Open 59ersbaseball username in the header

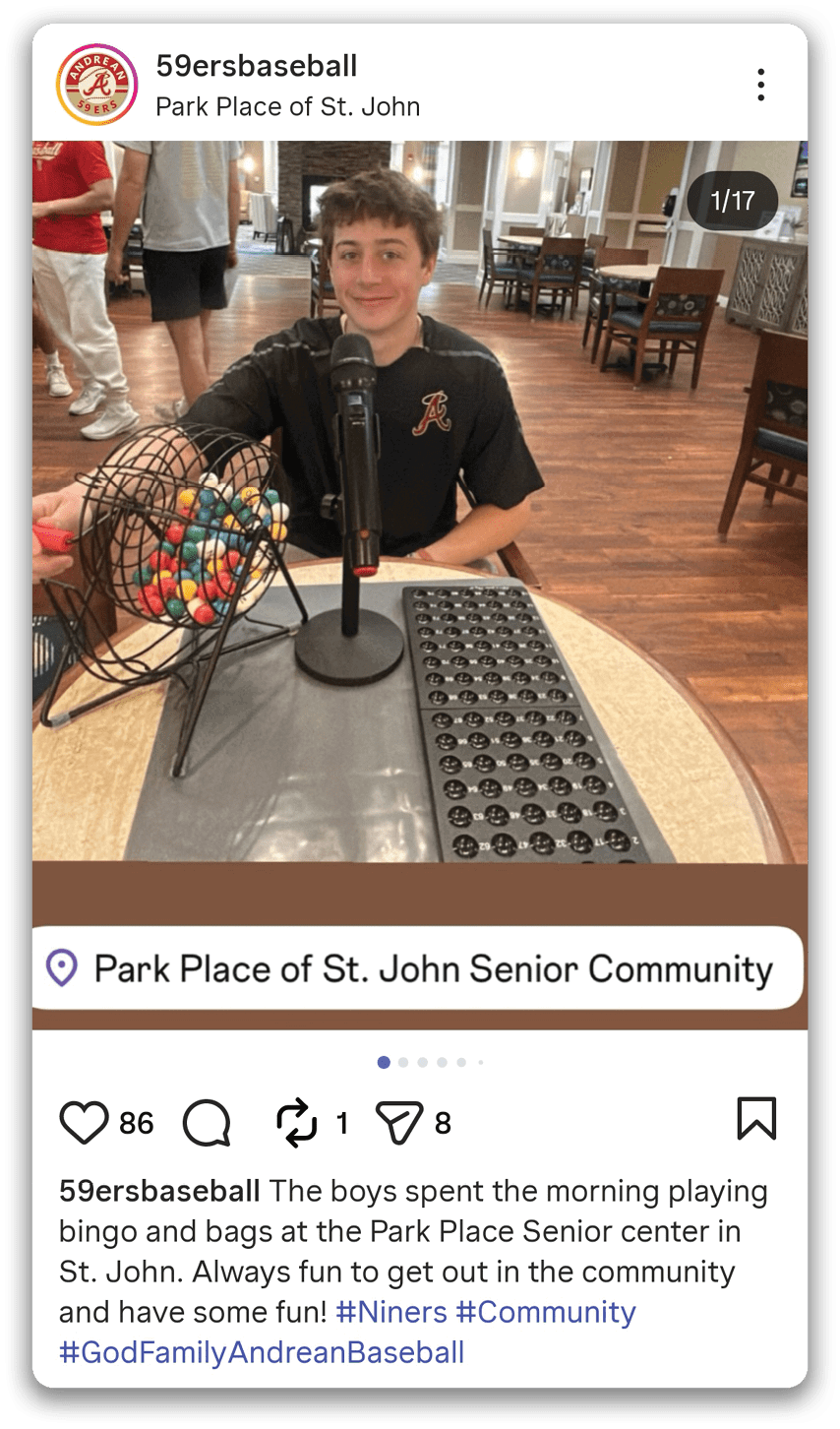pyautogui.click(x=257, y=66)
